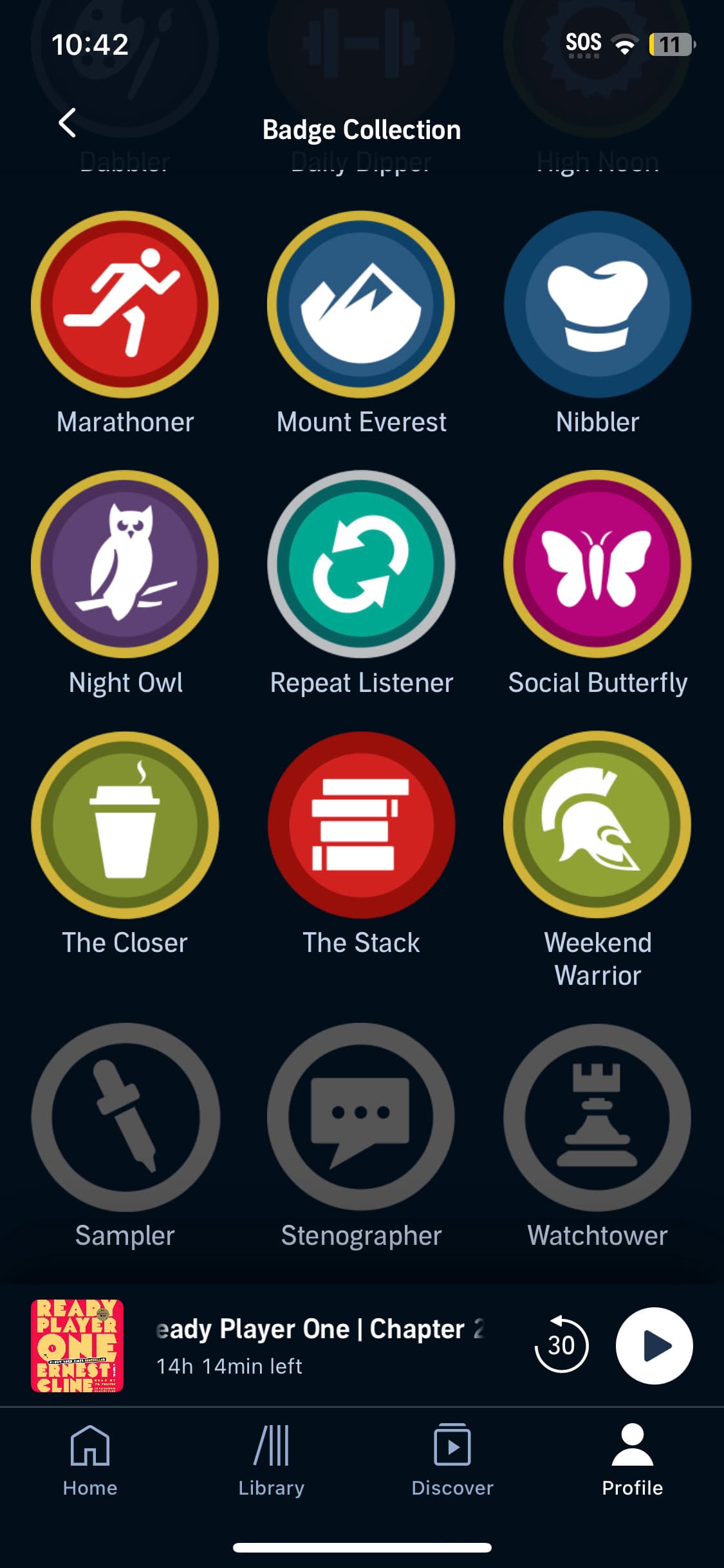Screen dimensions: 724x1568
Task: Switch to the Library tab
Action: pos(271,1461)
